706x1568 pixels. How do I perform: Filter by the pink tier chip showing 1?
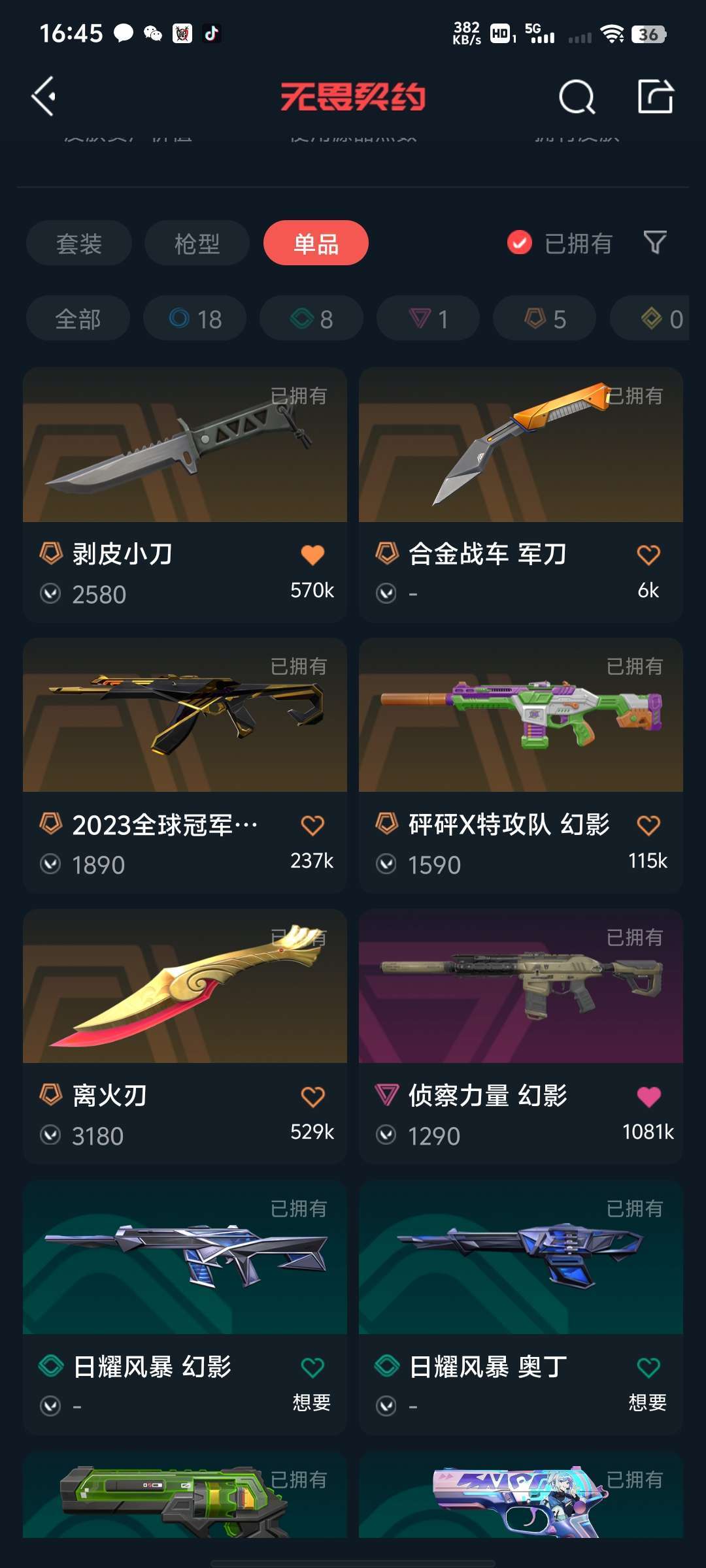coord(428,318)
